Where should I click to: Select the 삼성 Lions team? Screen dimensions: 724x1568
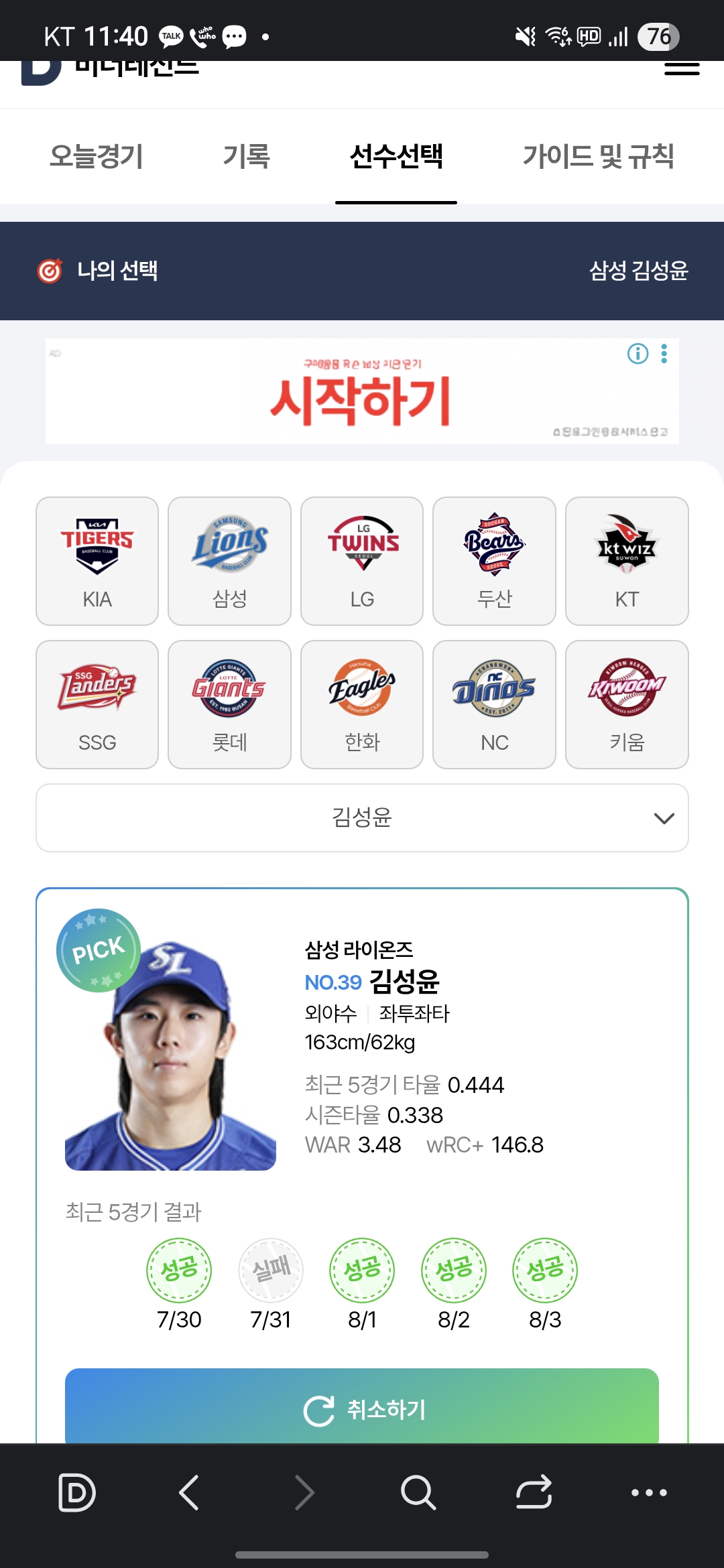229,561
